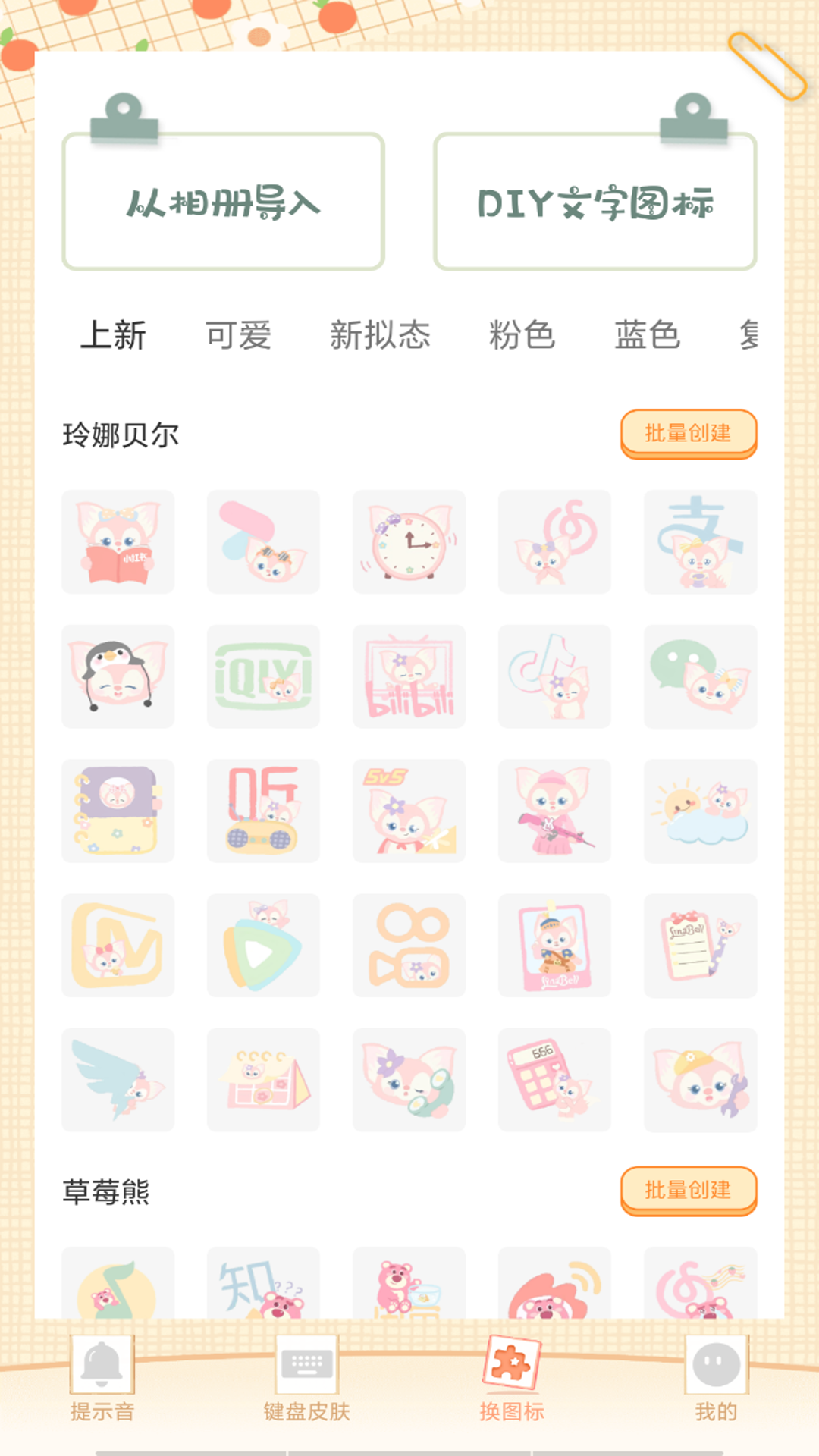
Task: Switch to the 可爱 category tab
Action: pyautogui.click(x=238, y=335)
